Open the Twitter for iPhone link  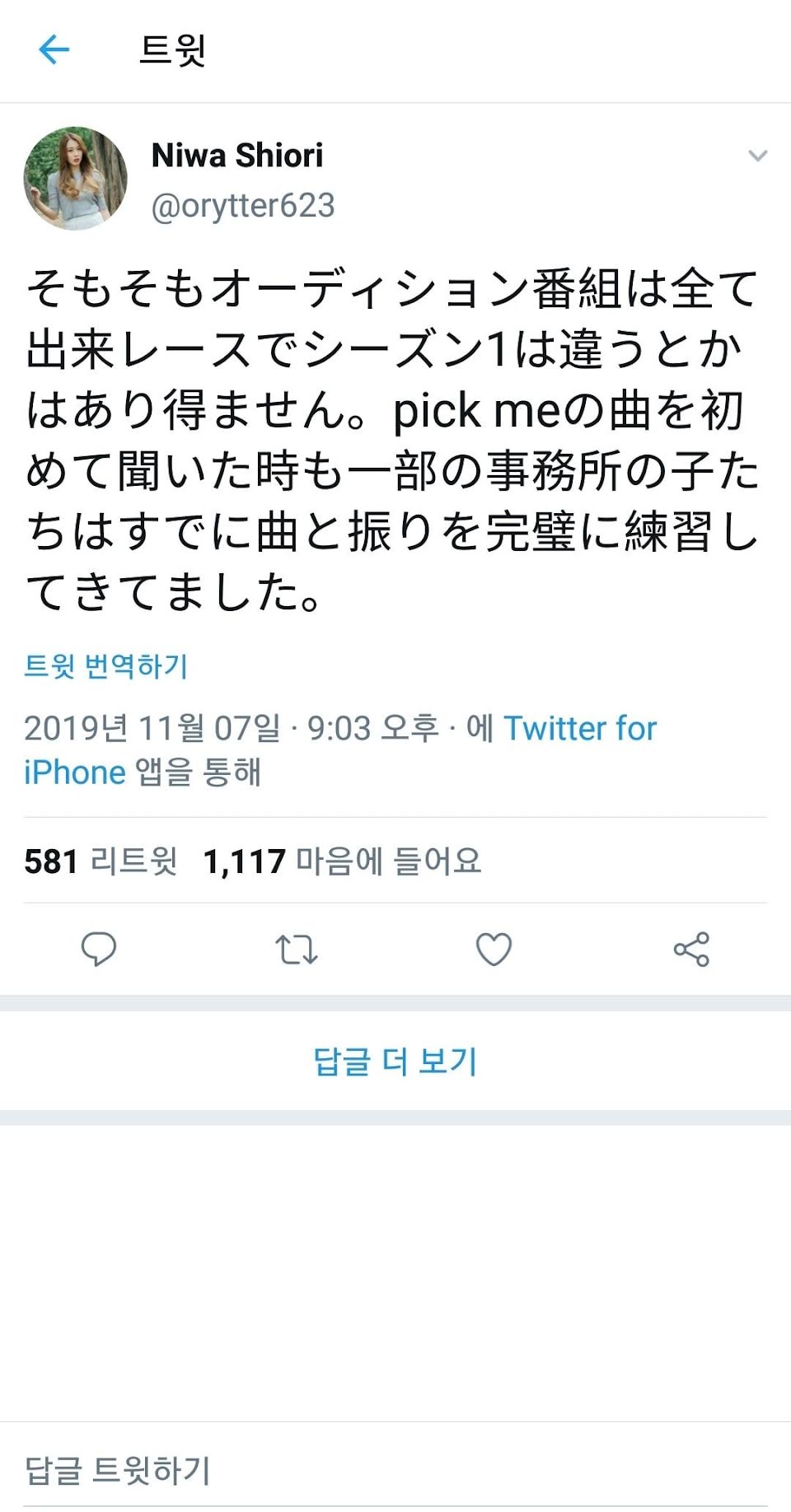(x=579, y=729)
